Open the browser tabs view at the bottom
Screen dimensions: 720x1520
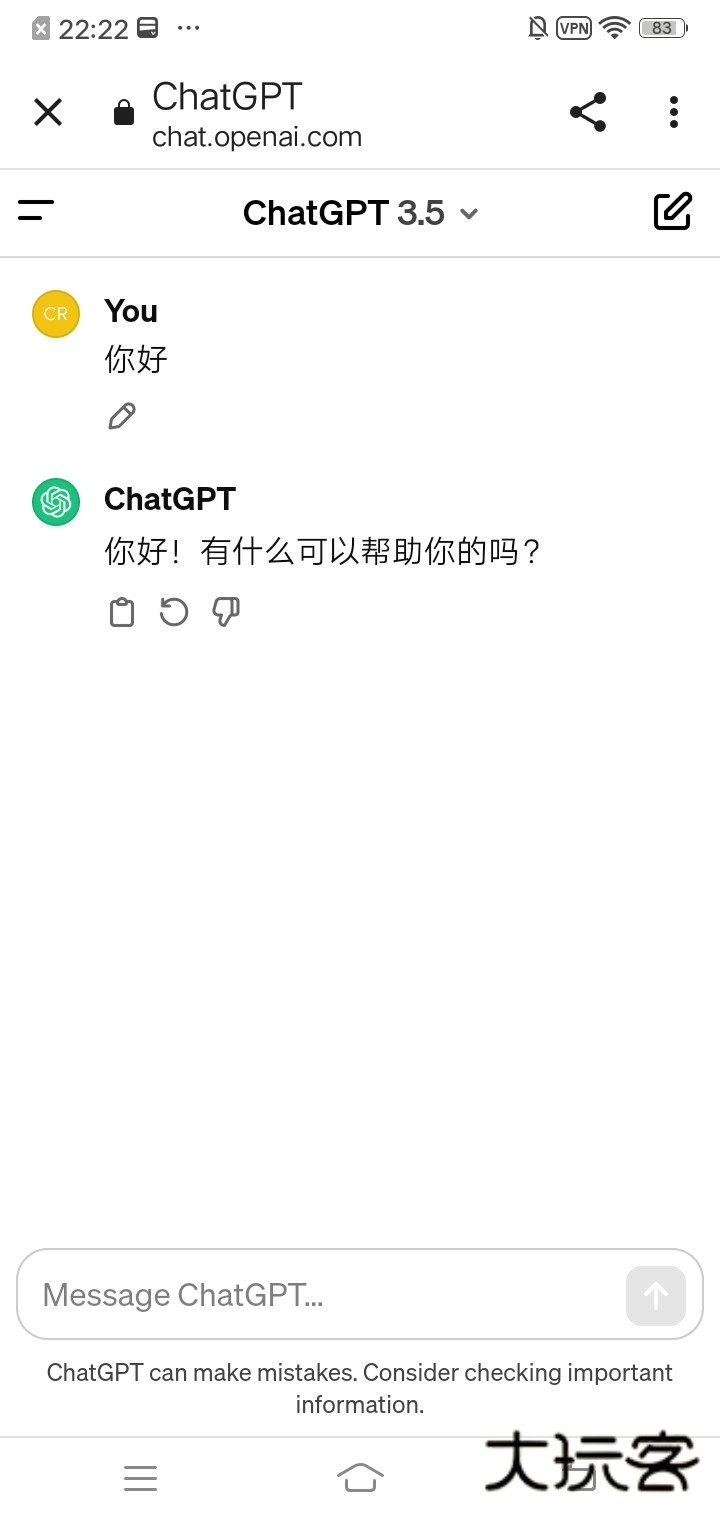(x=141, y=1477)
